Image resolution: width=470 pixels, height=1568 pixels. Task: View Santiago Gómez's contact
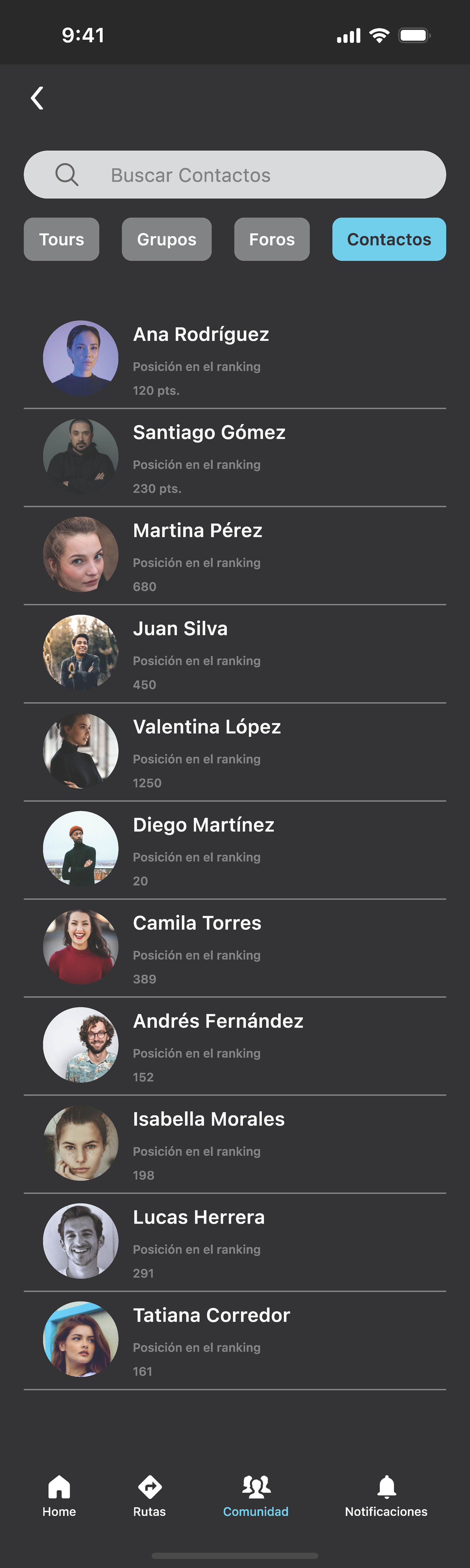(x=235, y=457)
